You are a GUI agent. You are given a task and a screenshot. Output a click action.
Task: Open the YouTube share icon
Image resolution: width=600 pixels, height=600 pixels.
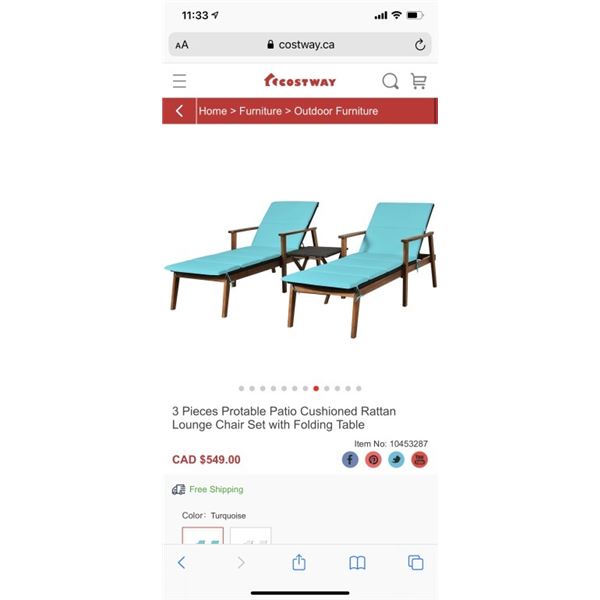420,459
